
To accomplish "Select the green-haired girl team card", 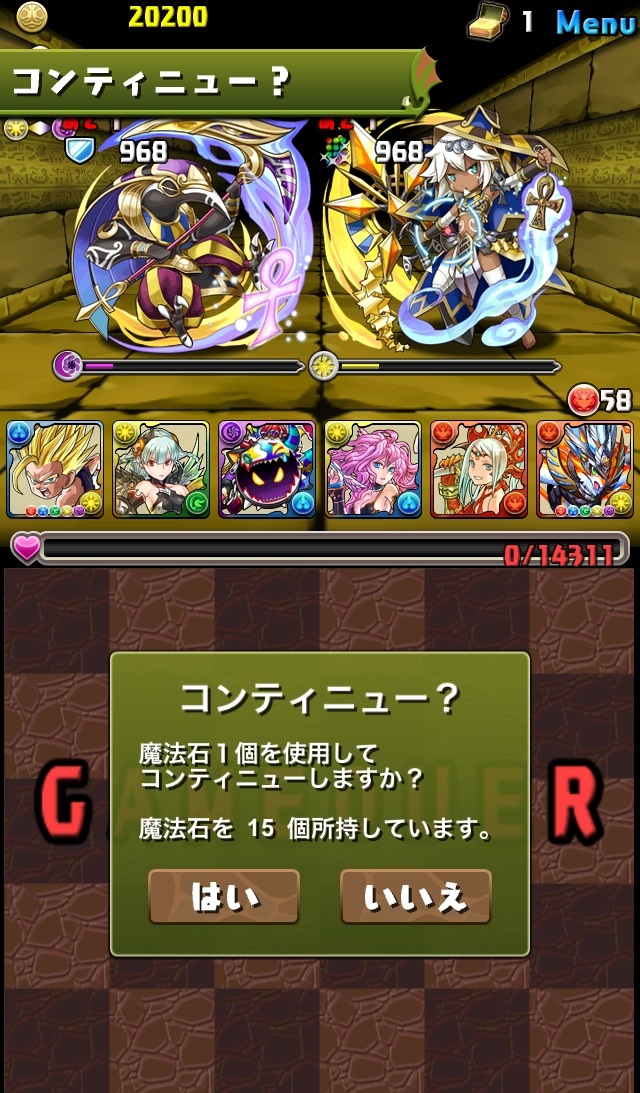I will tap(161, 469).
